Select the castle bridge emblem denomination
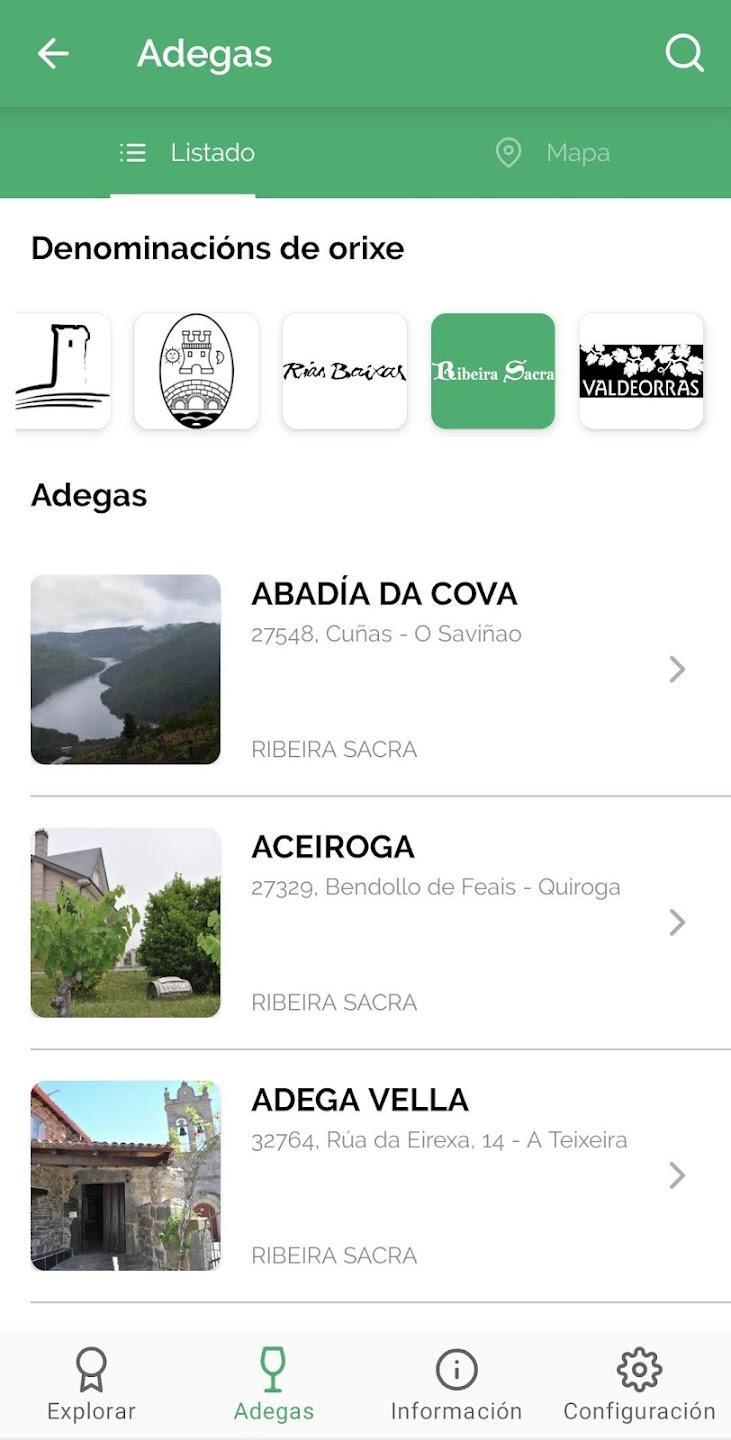Screen dimensions: 731x1440 coord(196,371)
